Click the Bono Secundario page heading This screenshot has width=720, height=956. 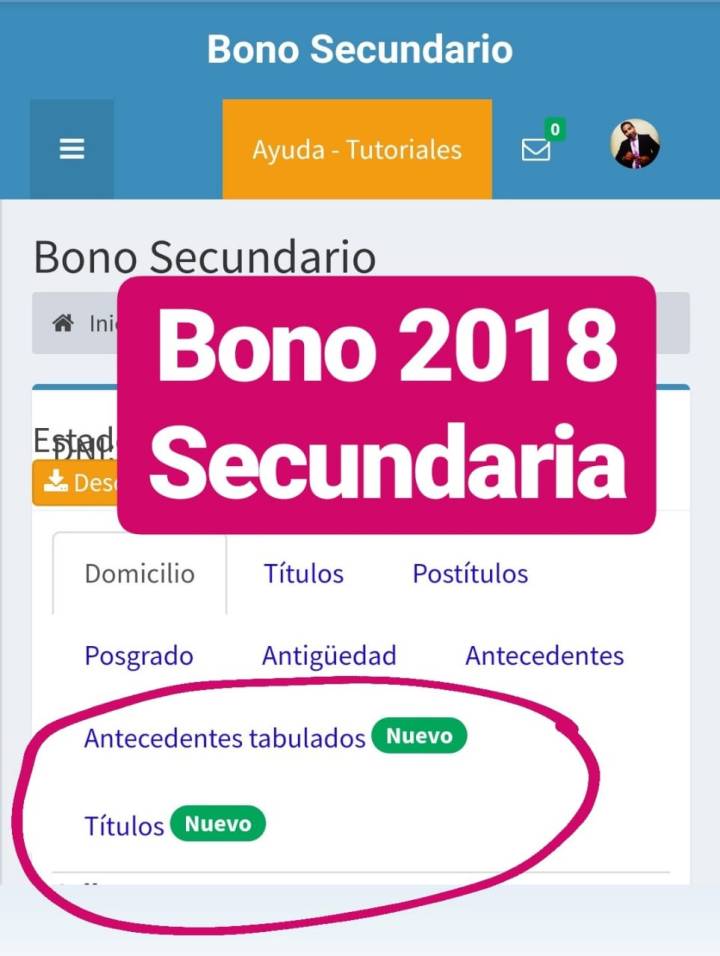[x=204, y=258]
